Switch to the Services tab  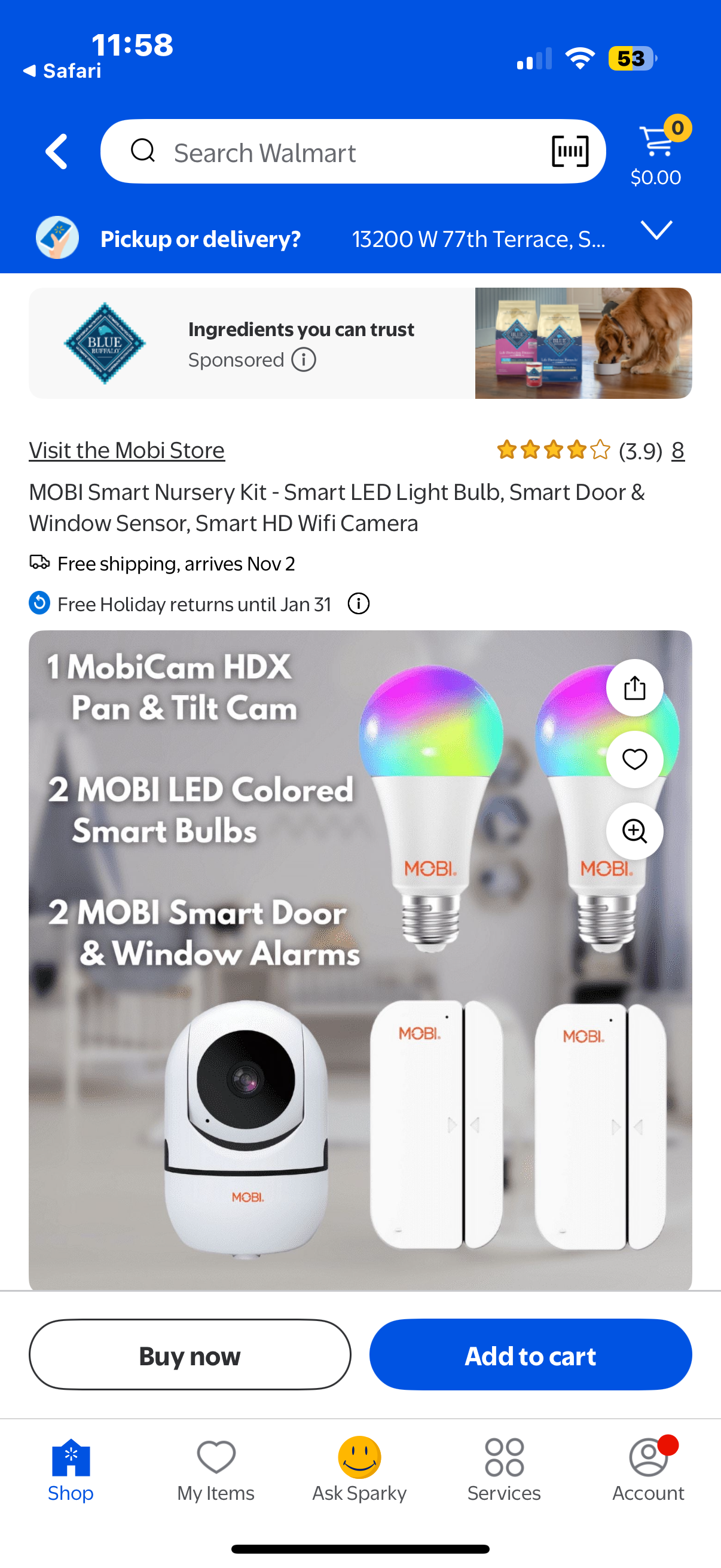click(x=504, y=1469)
